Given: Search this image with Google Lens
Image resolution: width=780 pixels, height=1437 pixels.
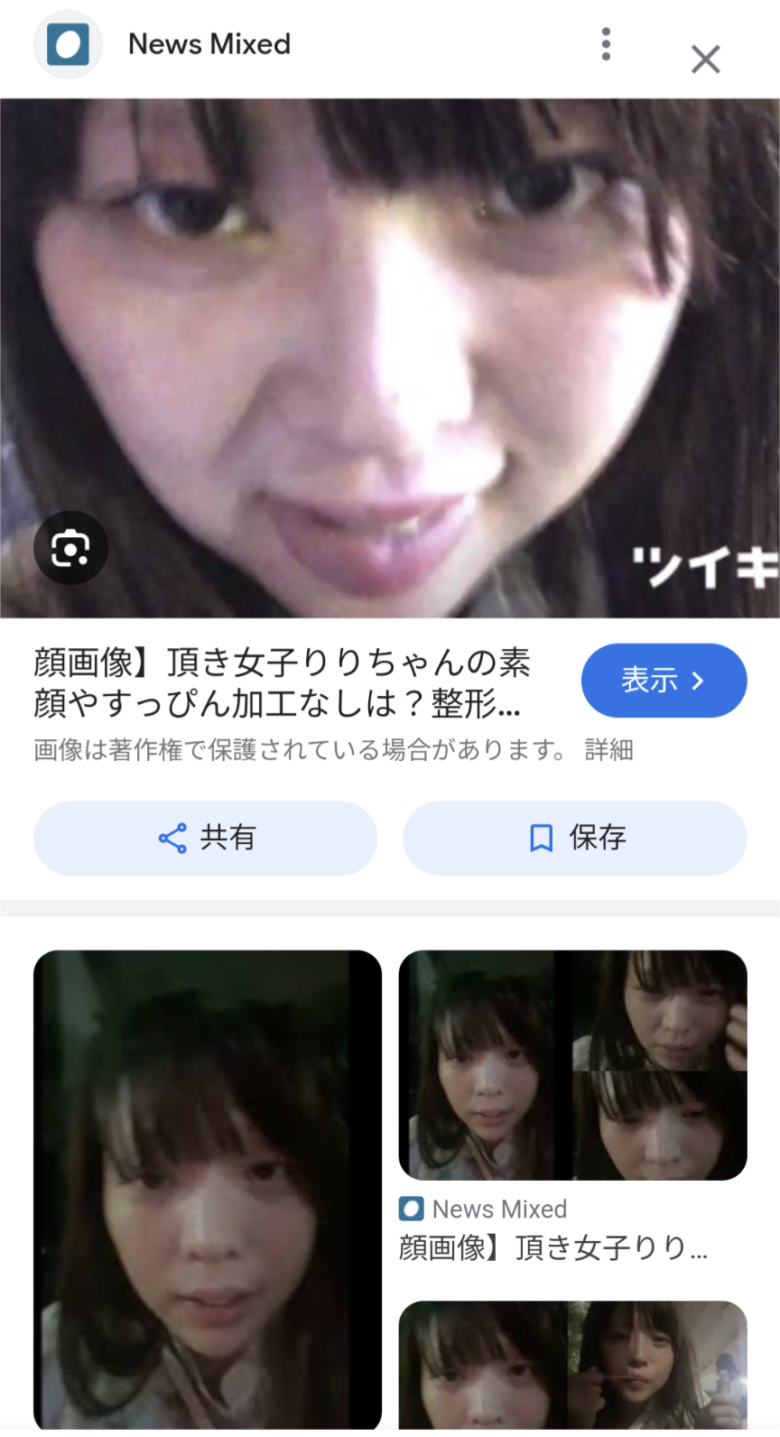Looking at the screenshot, I should pyautogui.click(x=71, y=547).
